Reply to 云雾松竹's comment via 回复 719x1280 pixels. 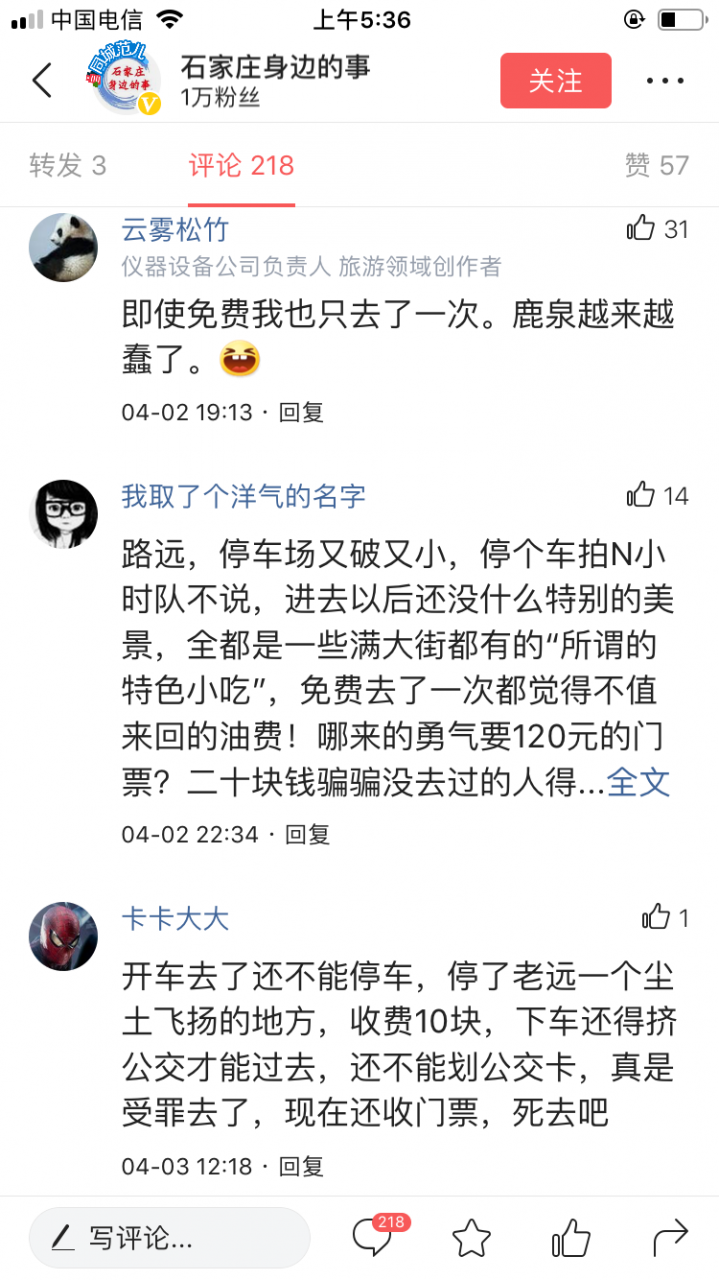[x=301, y=411]
